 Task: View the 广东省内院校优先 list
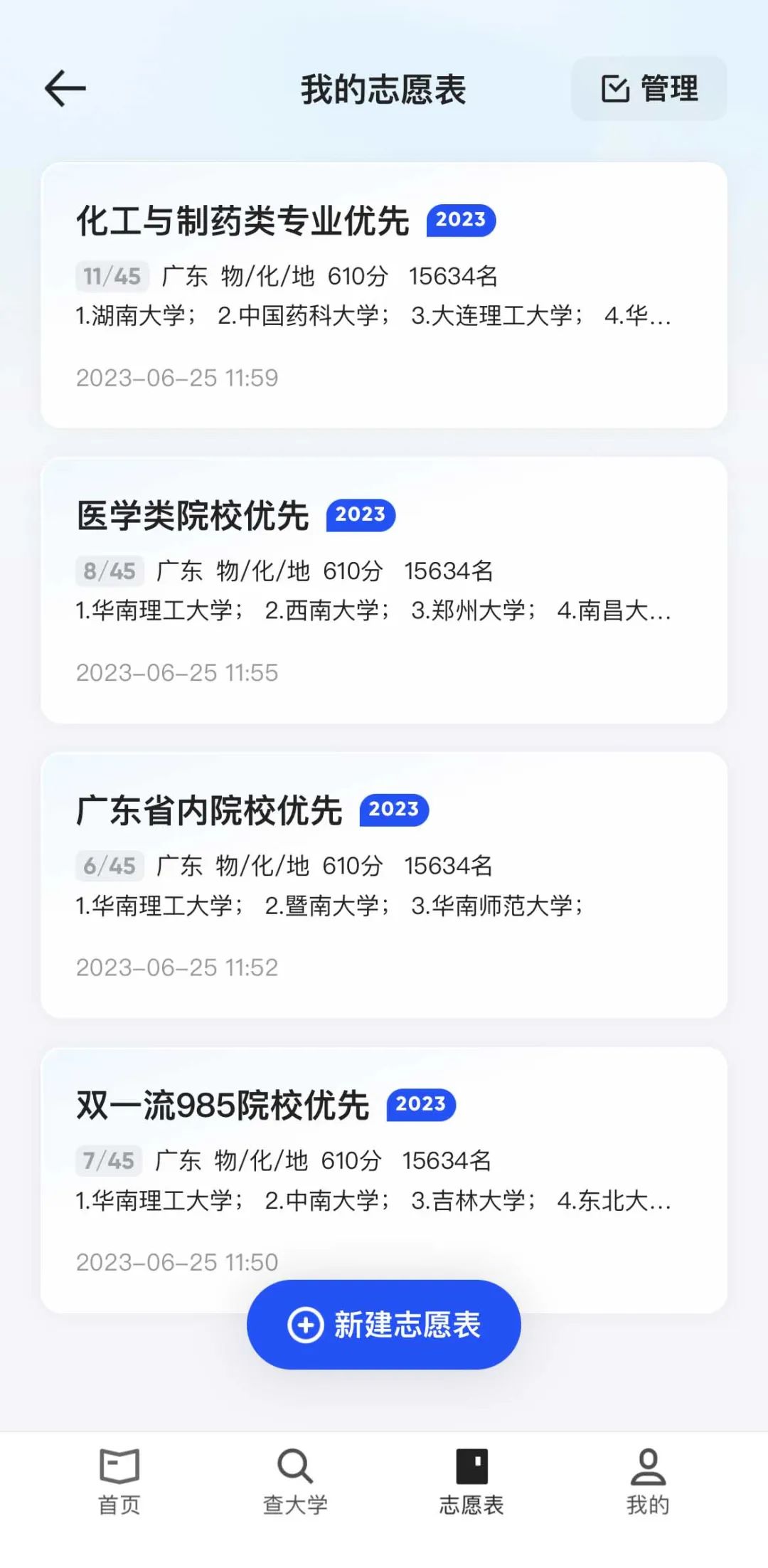384,885
